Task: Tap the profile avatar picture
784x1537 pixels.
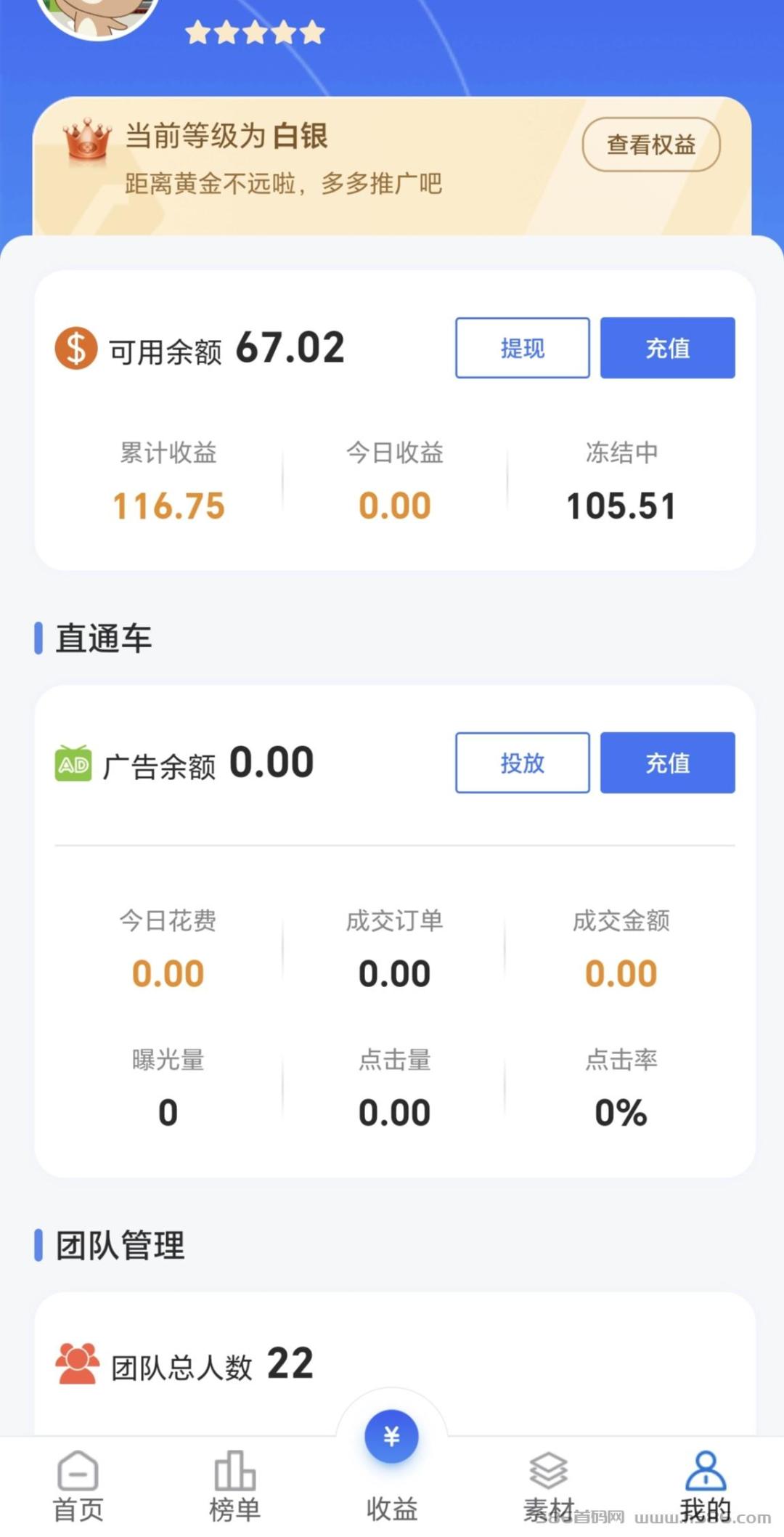Action: pos(98,15)
